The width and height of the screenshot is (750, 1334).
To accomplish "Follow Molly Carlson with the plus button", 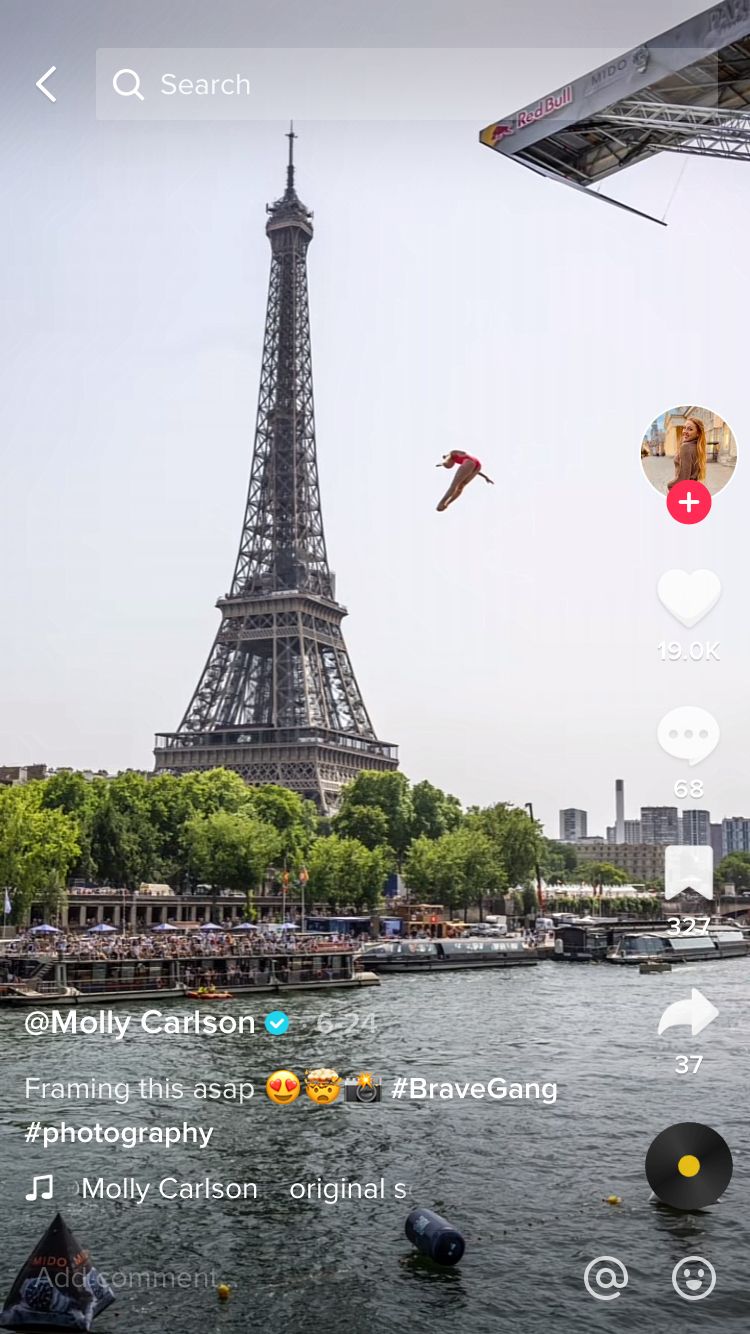I will (688, 502).
